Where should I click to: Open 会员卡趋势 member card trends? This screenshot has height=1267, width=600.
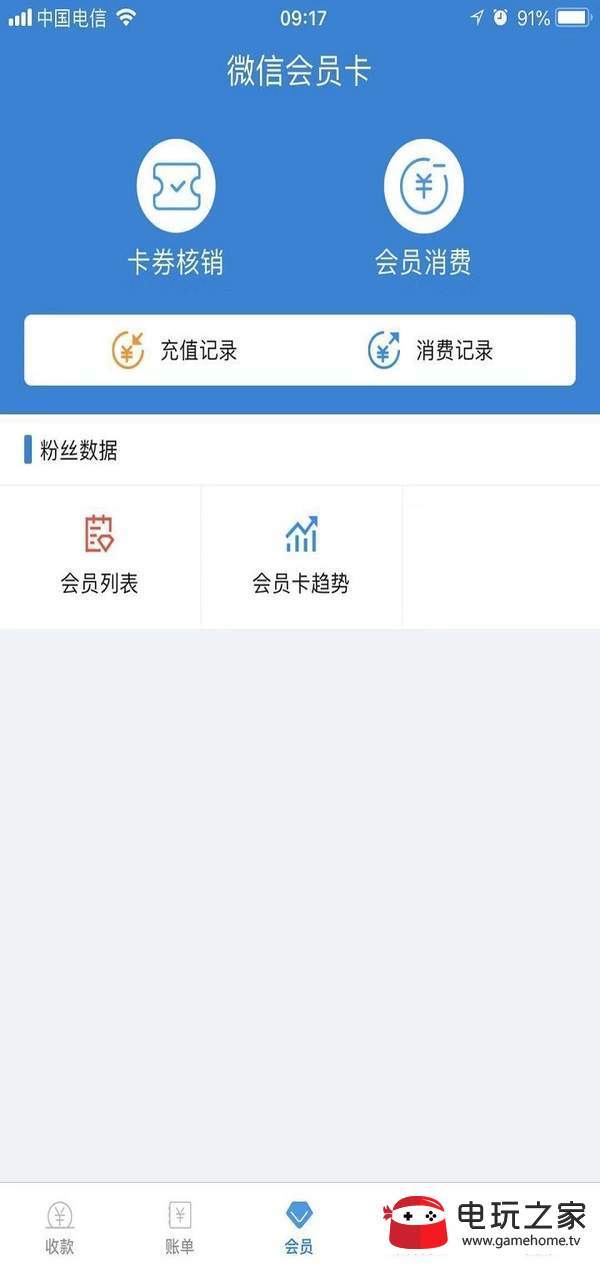click(x=301, y=557)
